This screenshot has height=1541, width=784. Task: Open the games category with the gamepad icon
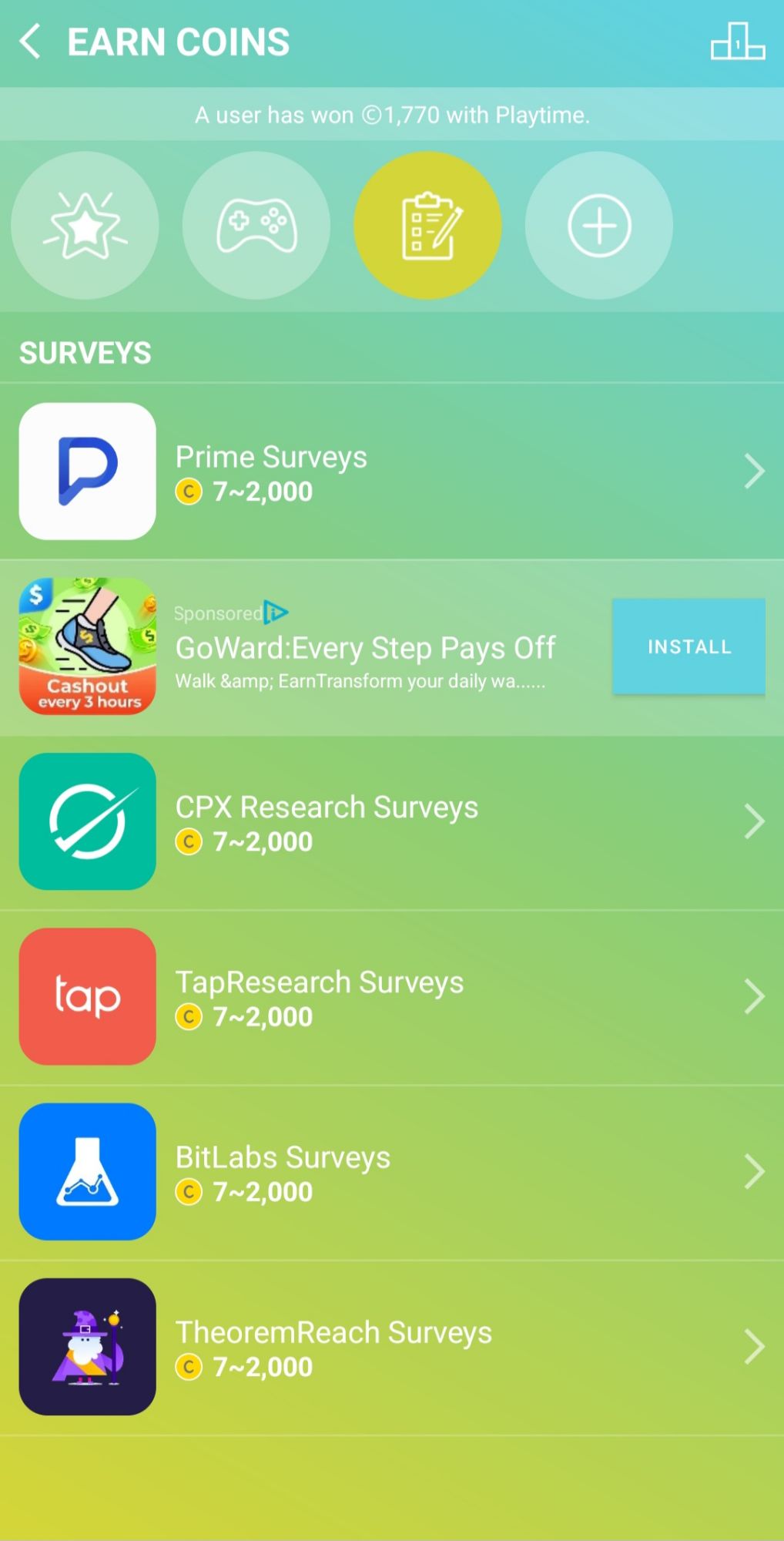click(x=256, y=225)
